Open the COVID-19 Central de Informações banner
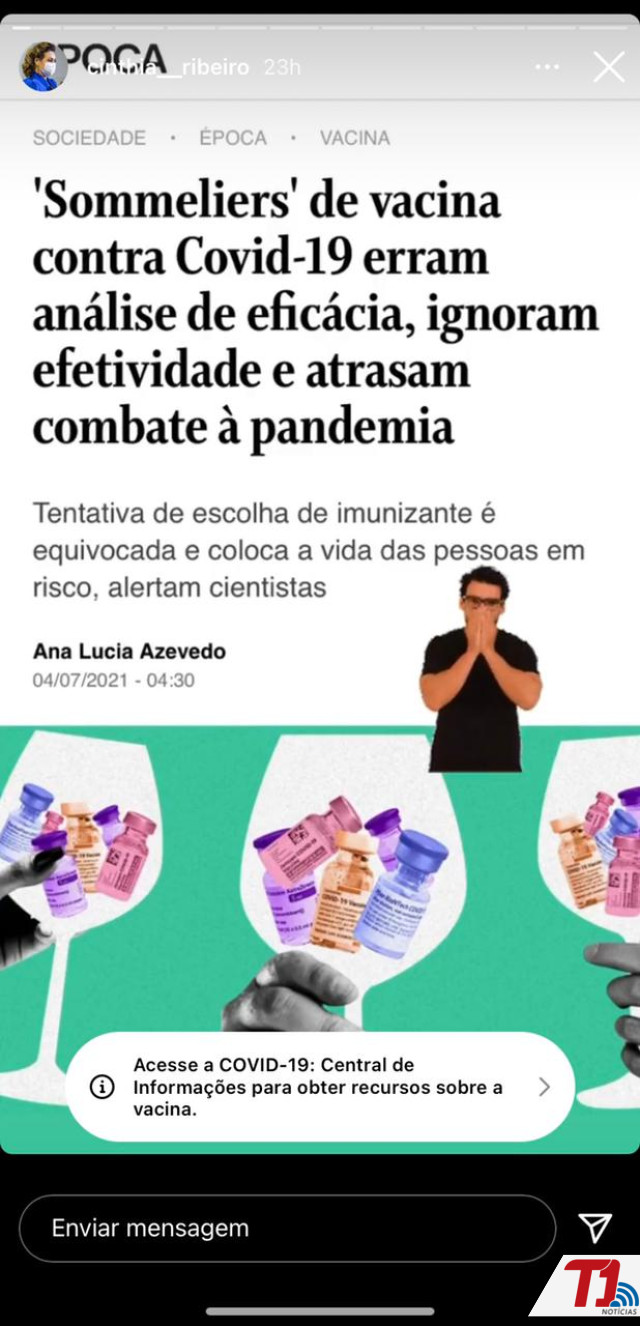640x1326 pixels. pos(320,1087)
